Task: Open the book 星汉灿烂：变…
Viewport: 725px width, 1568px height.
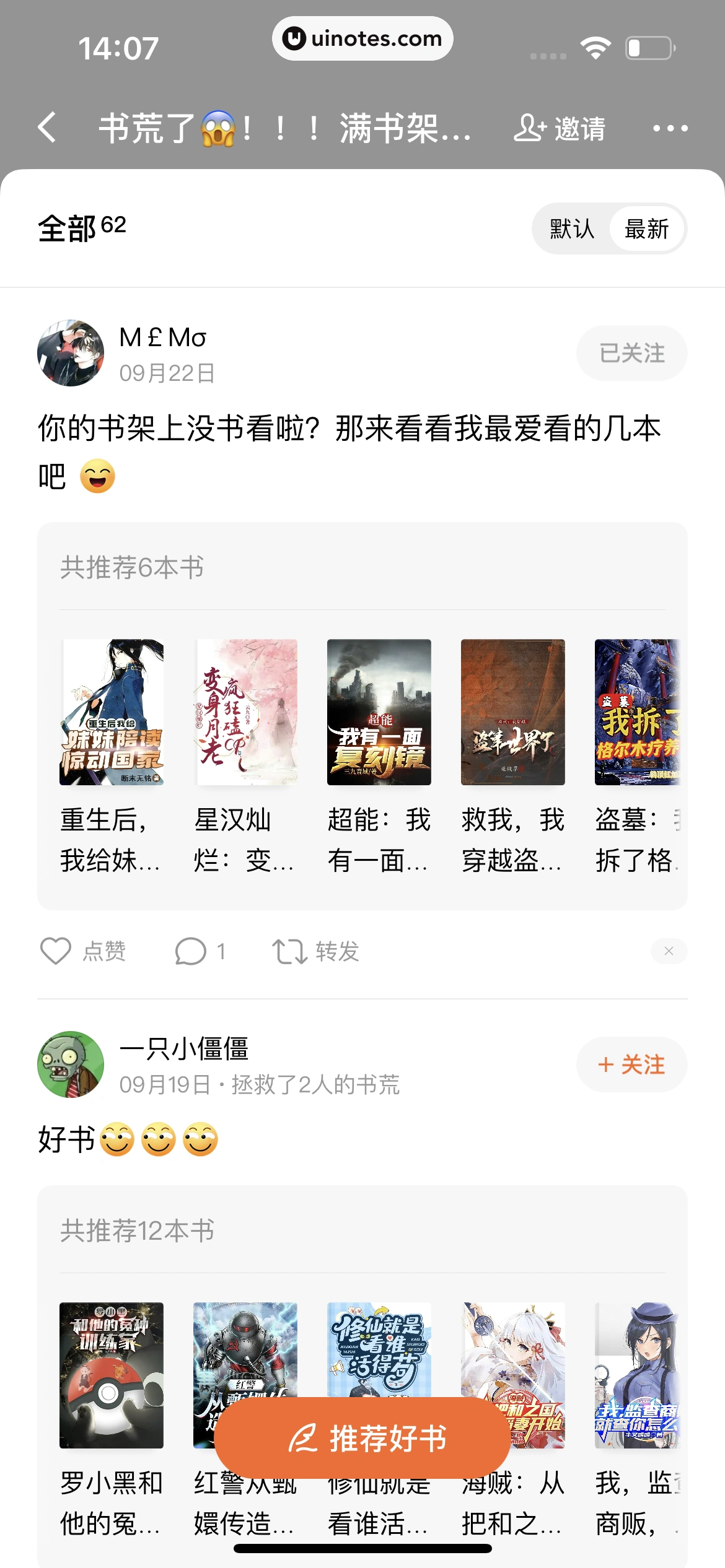Action: (x=246, y=712)
